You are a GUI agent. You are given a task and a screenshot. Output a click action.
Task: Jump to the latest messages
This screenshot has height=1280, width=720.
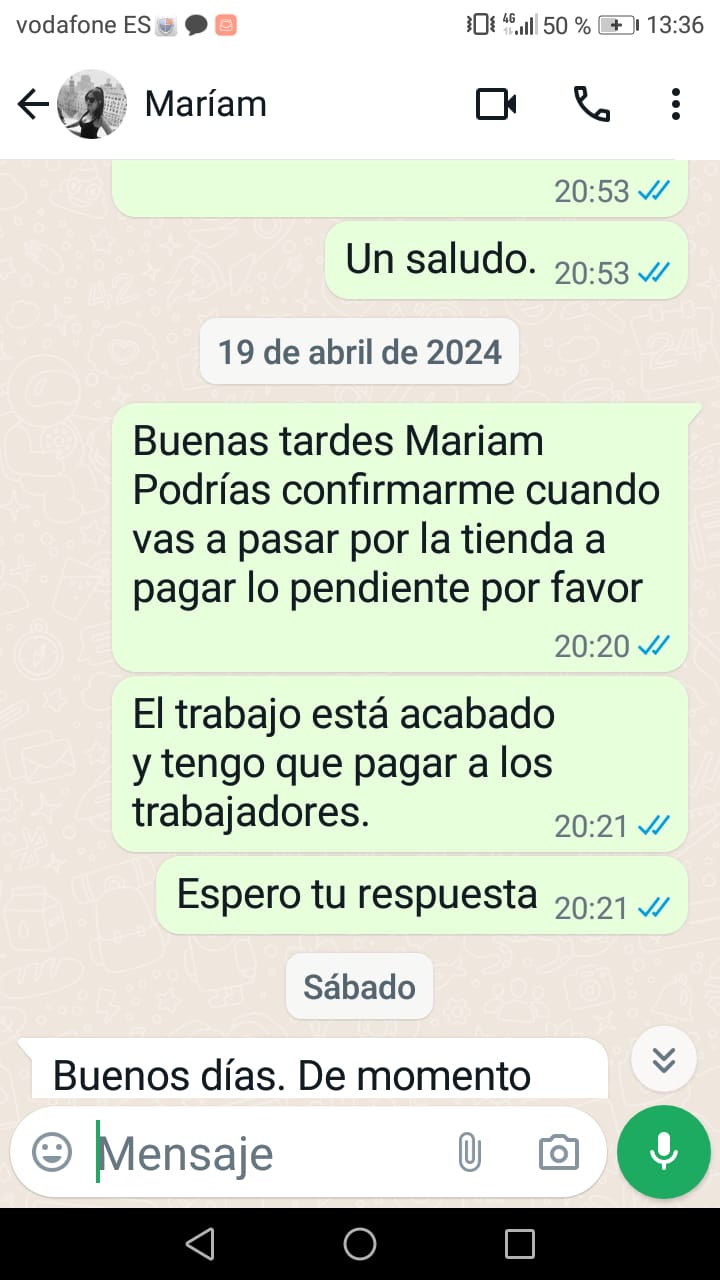[664, 1059]
